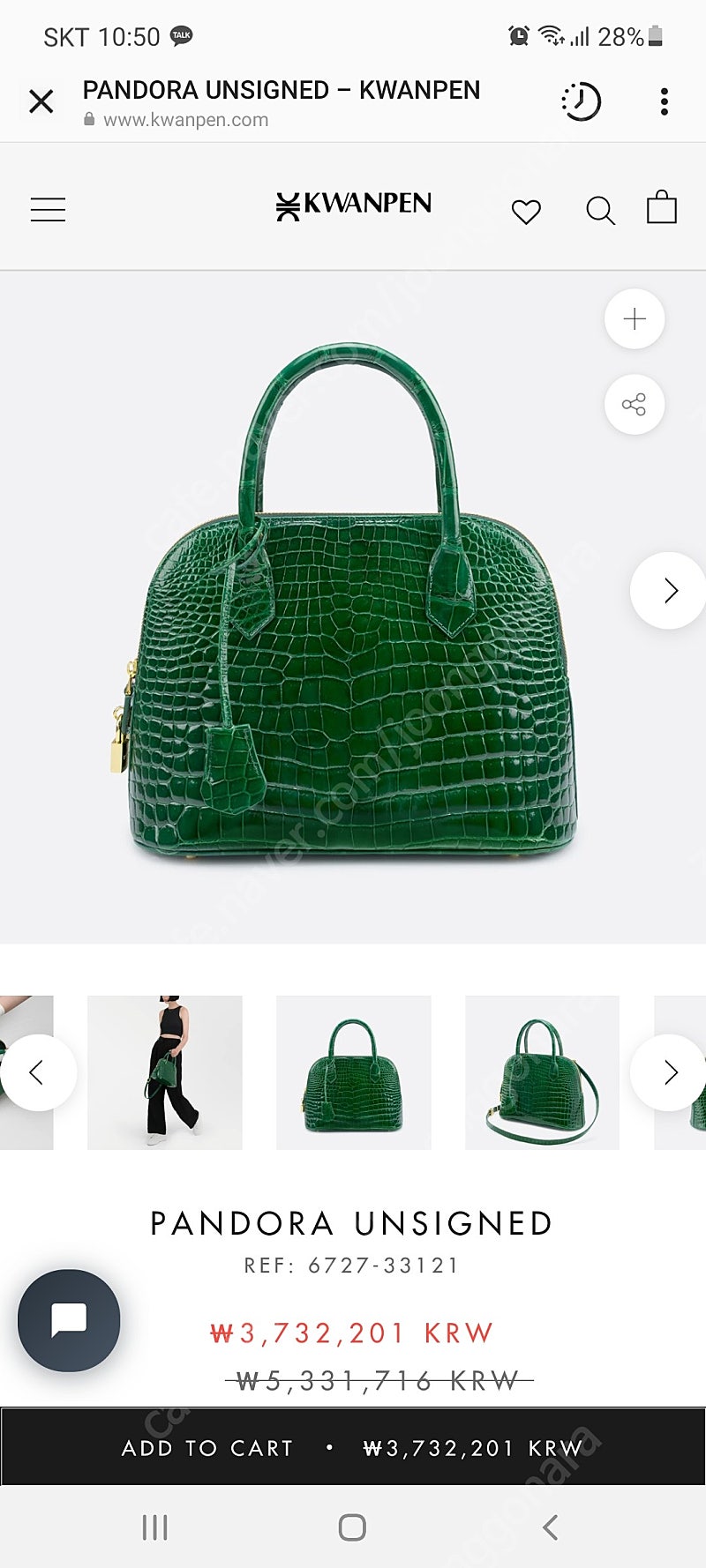Open the live chat bubble
This screenshot has width=706, height=1568.
(x=69, y=1320)
